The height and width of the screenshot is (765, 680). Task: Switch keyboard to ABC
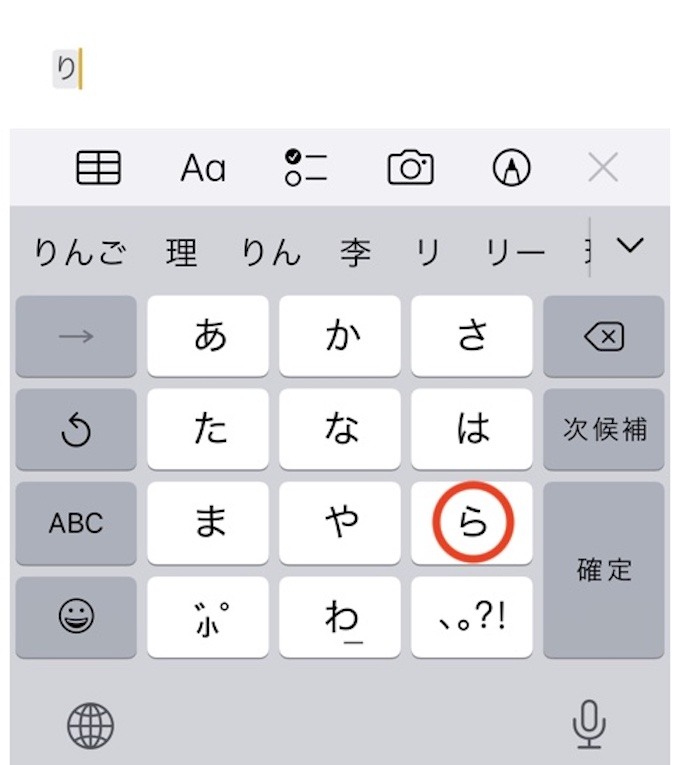coord(76,523)
